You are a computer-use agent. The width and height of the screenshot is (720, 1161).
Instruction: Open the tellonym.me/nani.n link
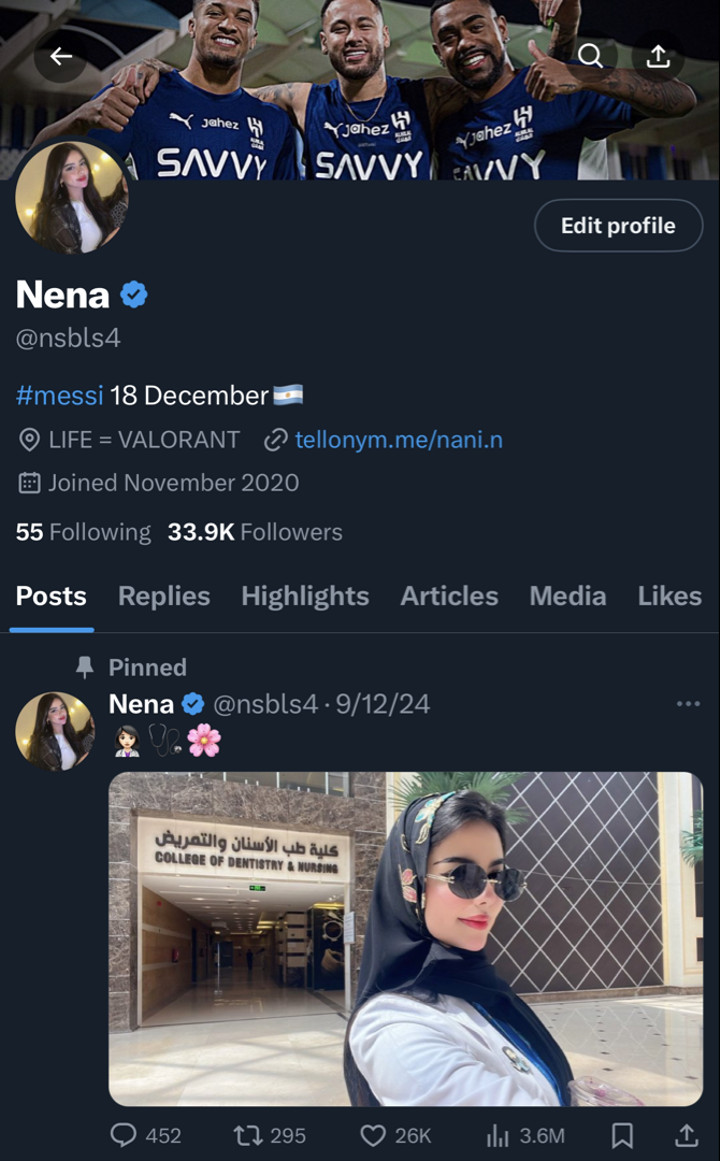pos(399,440)
